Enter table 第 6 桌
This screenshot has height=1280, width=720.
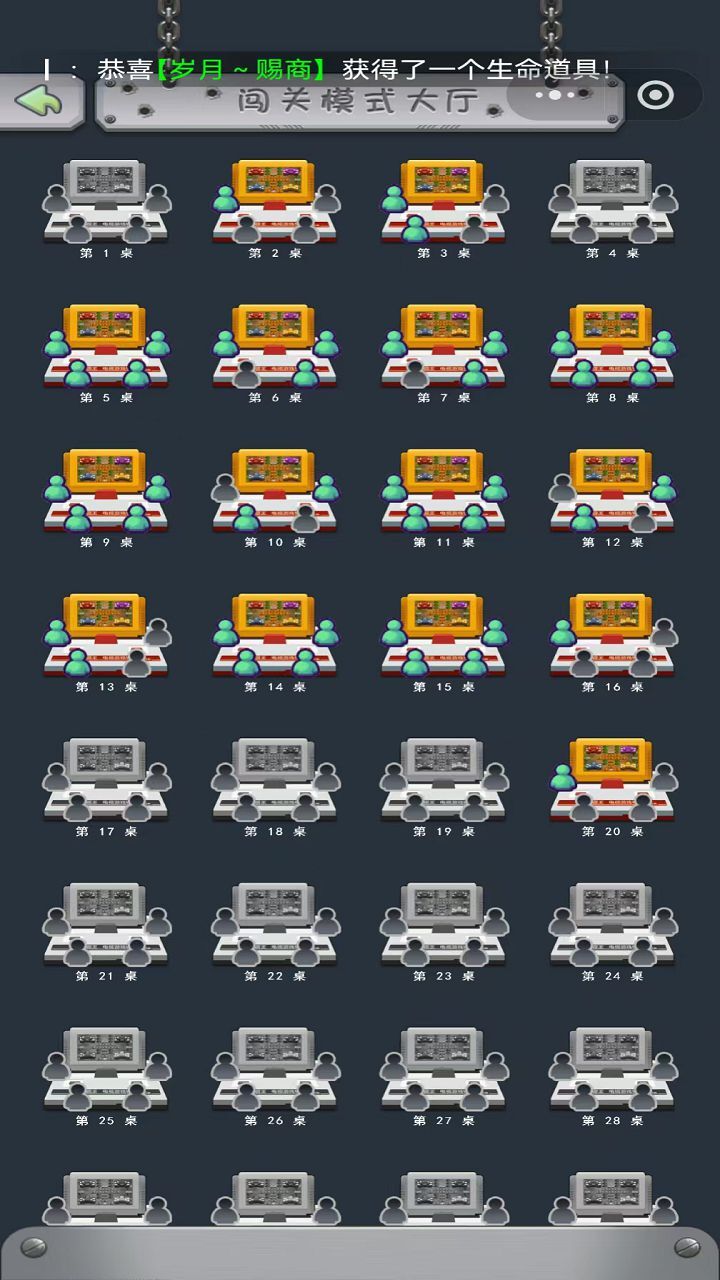click(x=275, y=346)
